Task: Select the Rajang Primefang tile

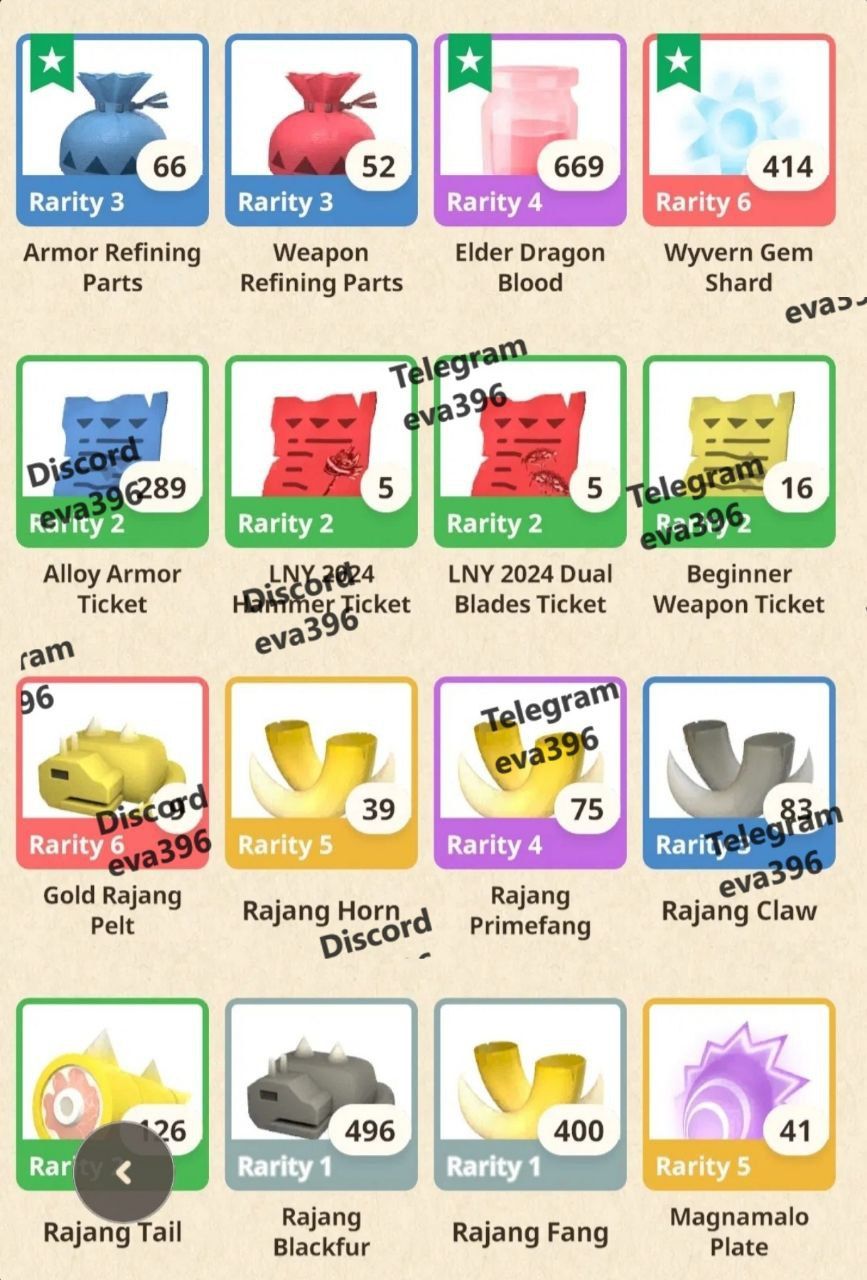Action: [530, 773]
